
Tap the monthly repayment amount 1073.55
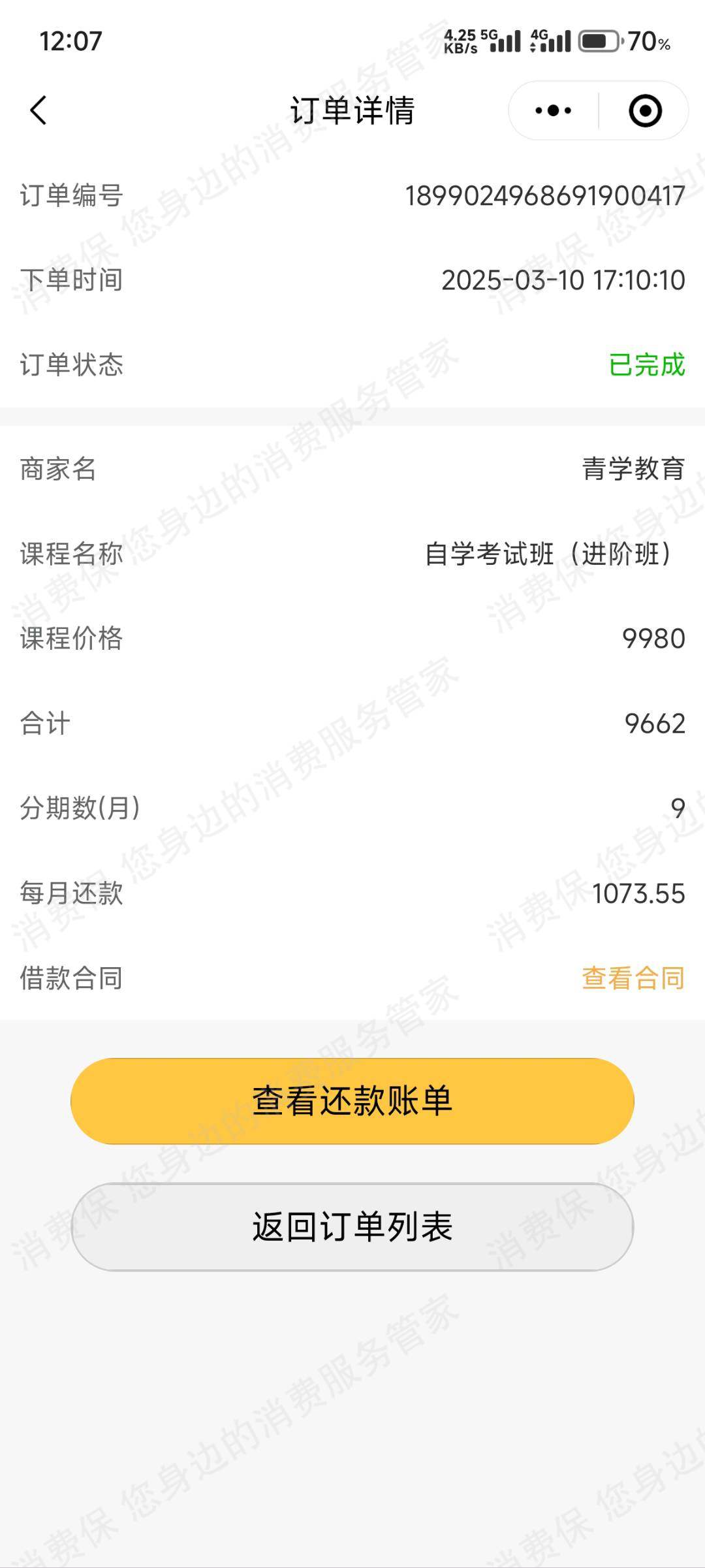[x=638, y=893]
